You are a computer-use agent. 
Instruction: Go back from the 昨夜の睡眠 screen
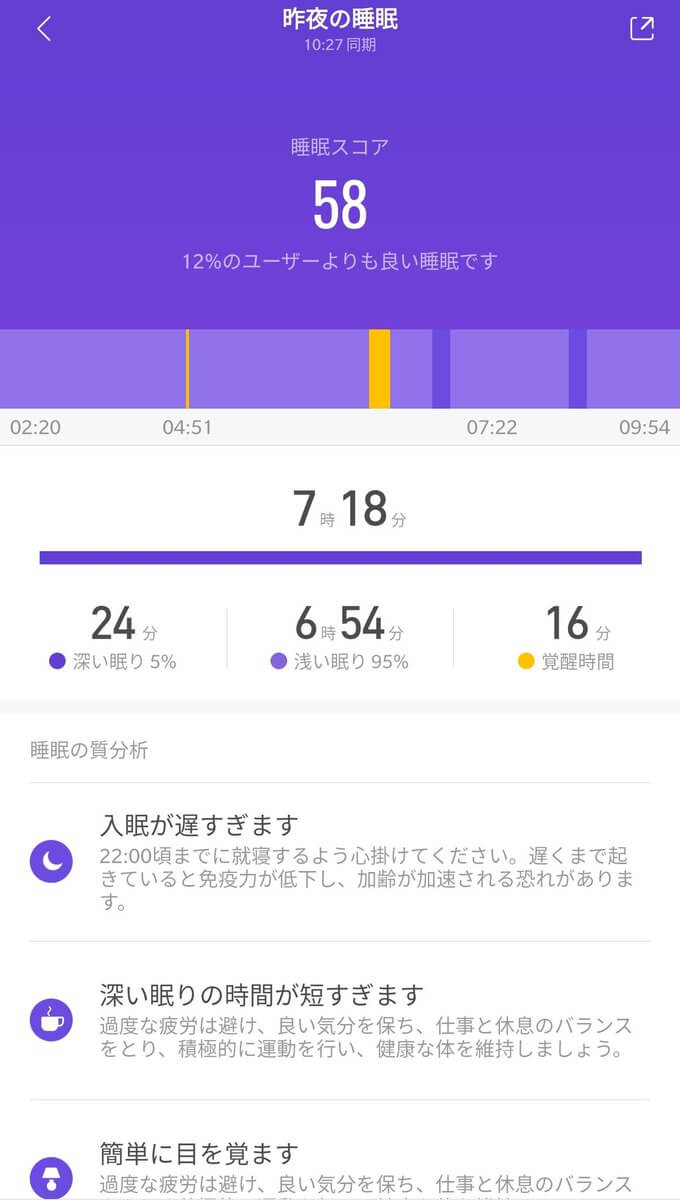click(x=43, y=29)
